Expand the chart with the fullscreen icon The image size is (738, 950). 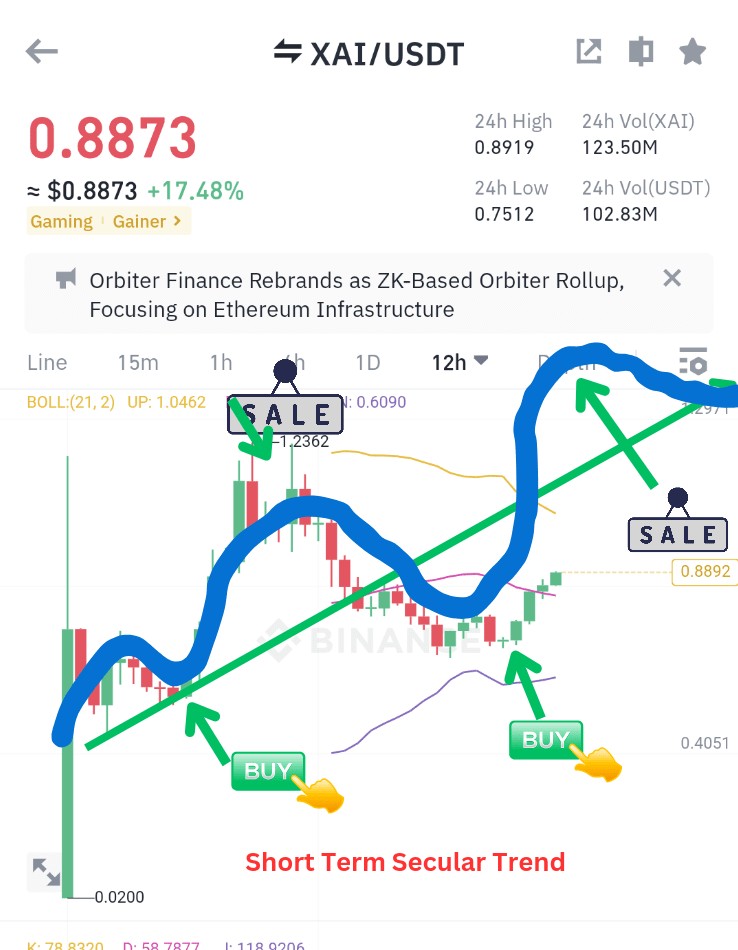(43, 872)
